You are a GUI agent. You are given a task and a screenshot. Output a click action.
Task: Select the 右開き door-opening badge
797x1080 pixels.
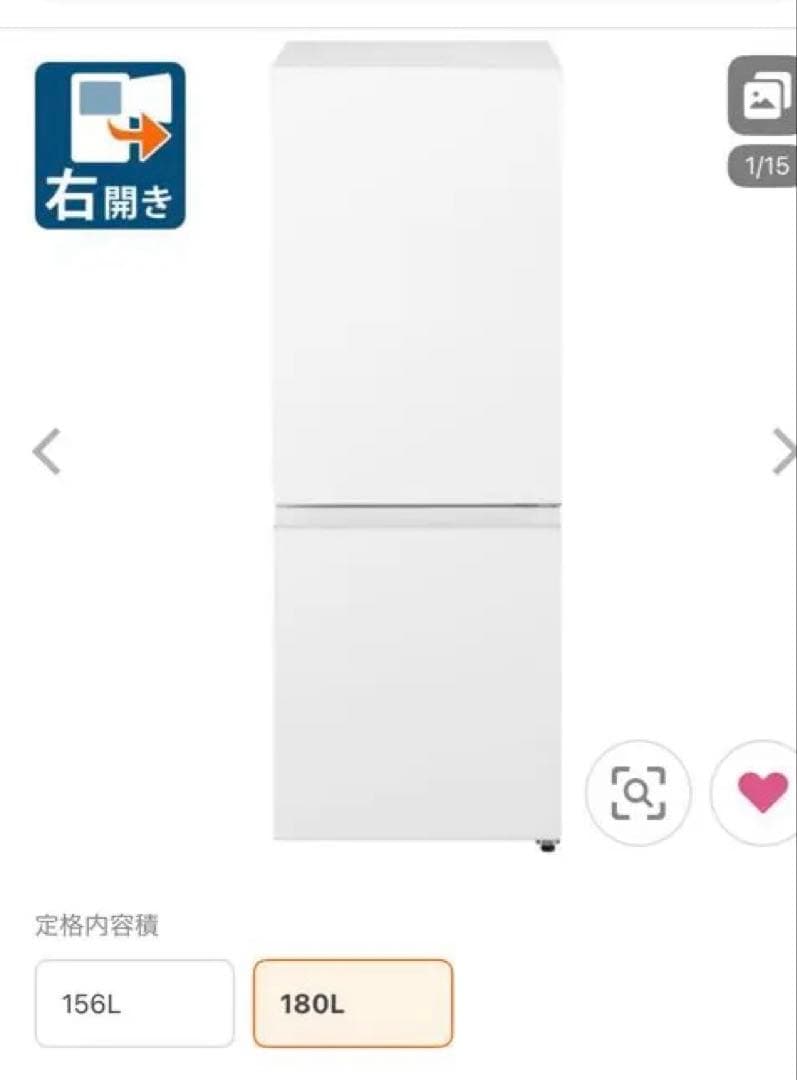point(110,144)
